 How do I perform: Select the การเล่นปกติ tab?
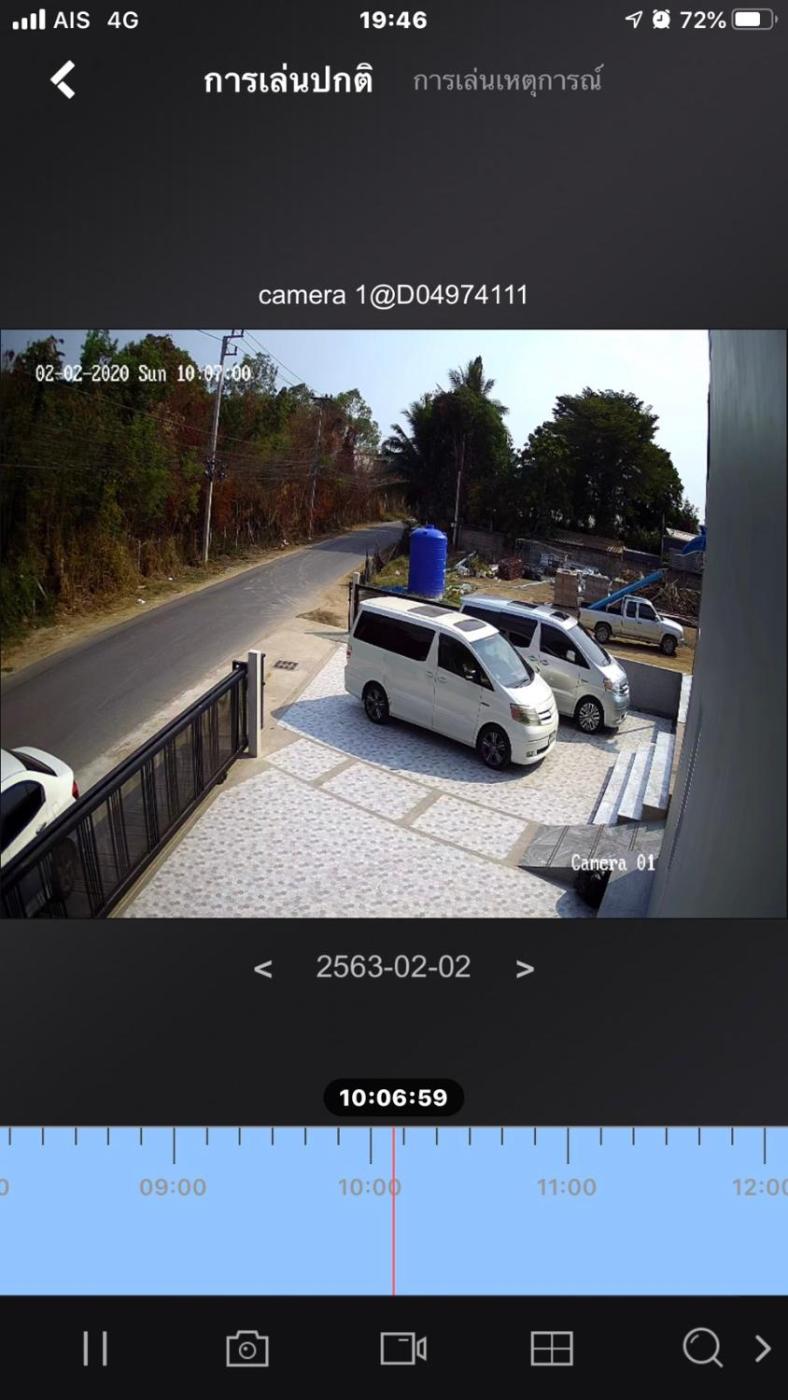[x=288, y=81]
